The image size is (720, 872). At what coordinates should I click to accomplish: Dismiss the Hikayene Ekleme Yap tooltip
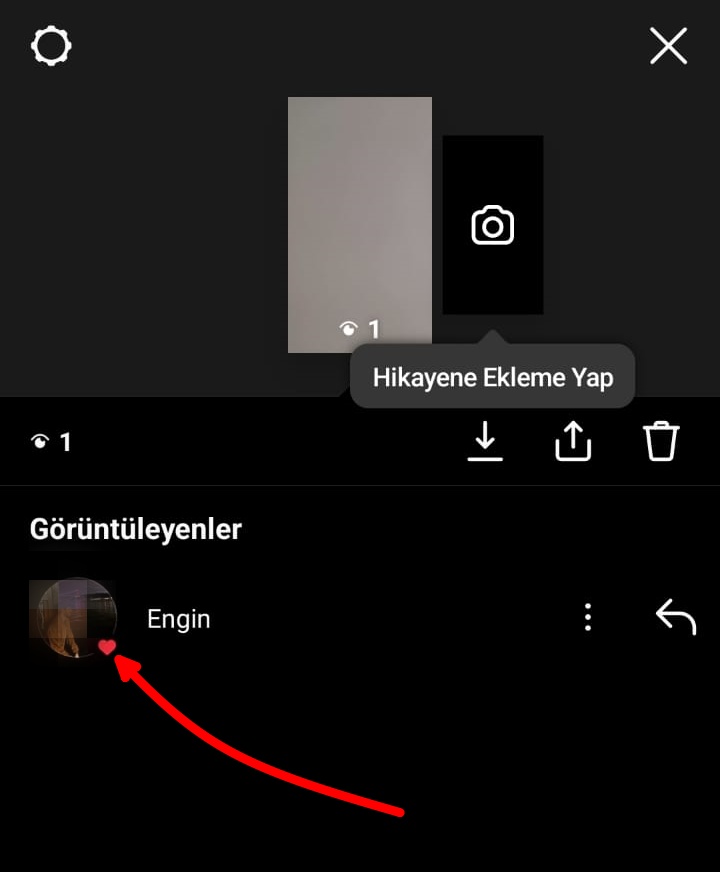click(x=492, y=377)
